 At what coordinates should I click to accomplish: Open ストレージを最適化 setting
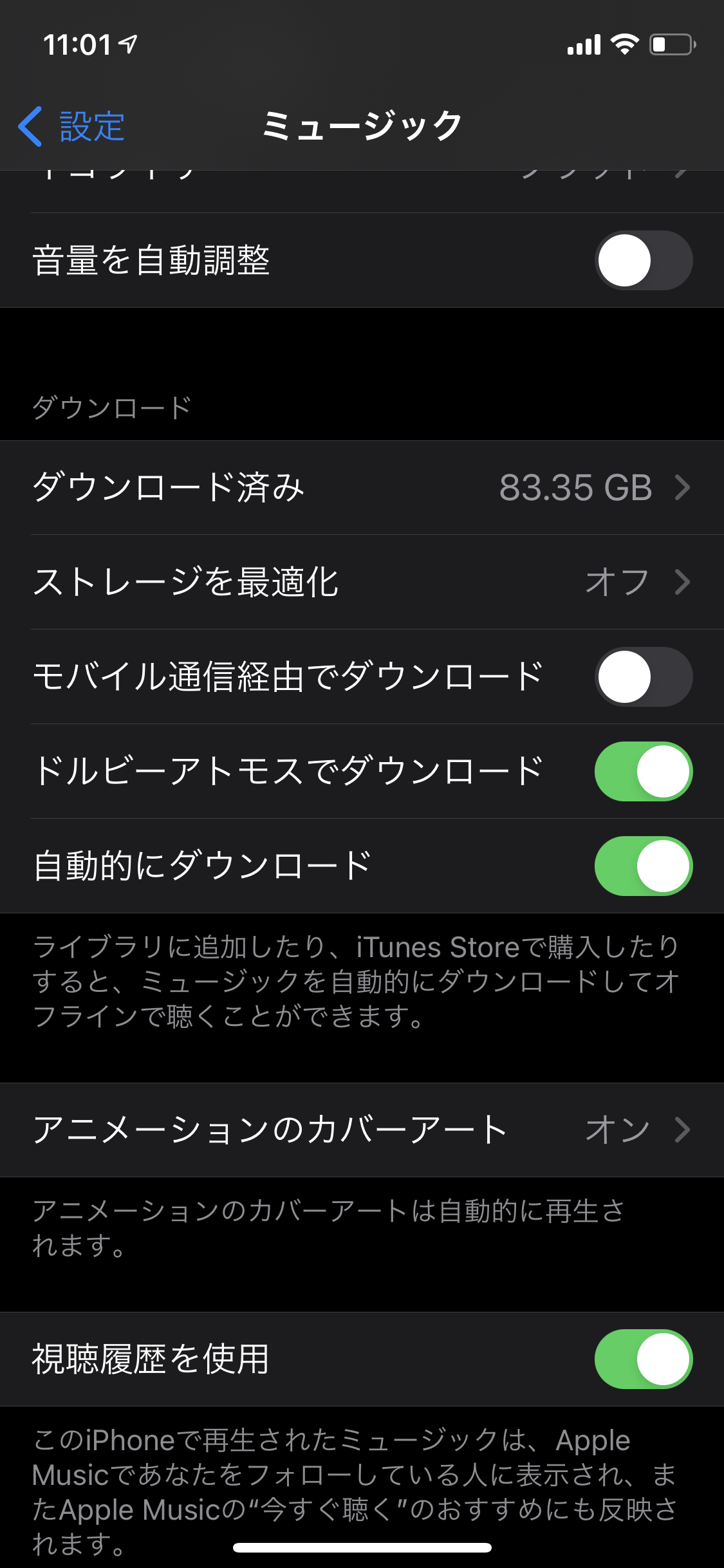tap(362, 582)
